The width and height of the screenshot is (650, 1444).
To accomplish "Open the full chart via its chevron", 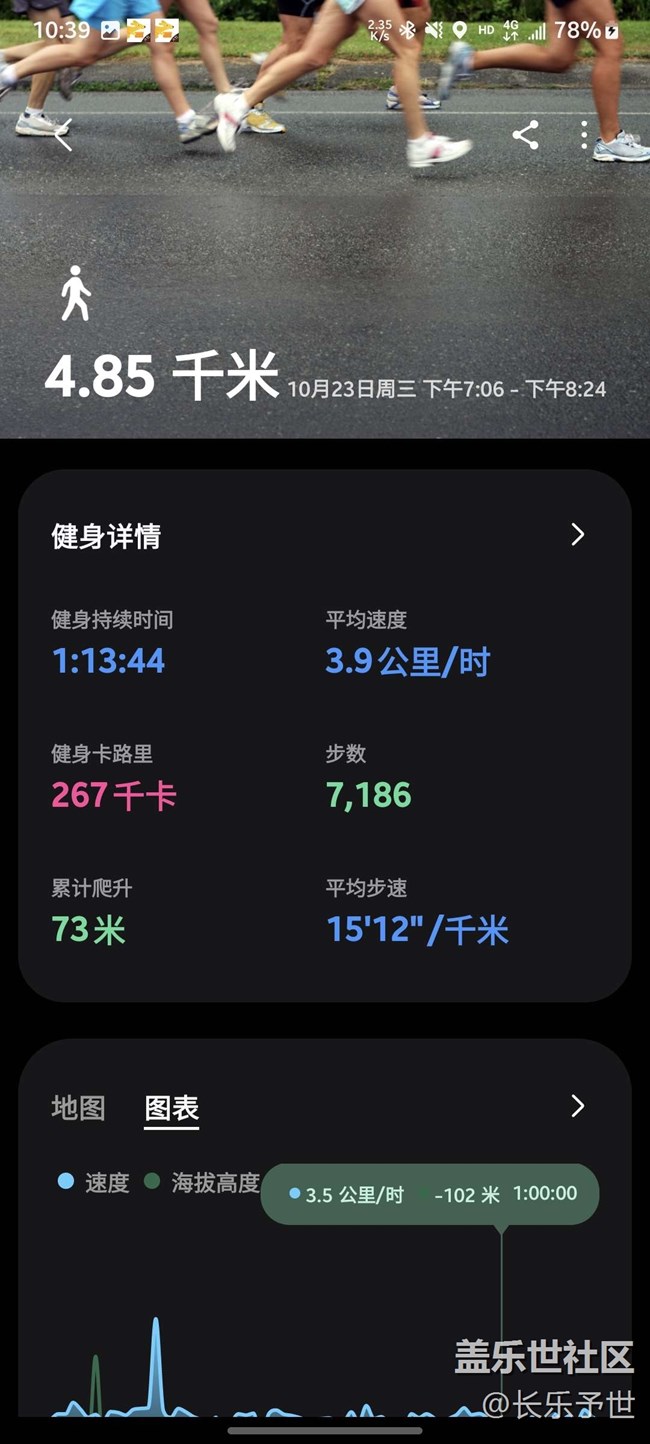I will [577, 1106].
